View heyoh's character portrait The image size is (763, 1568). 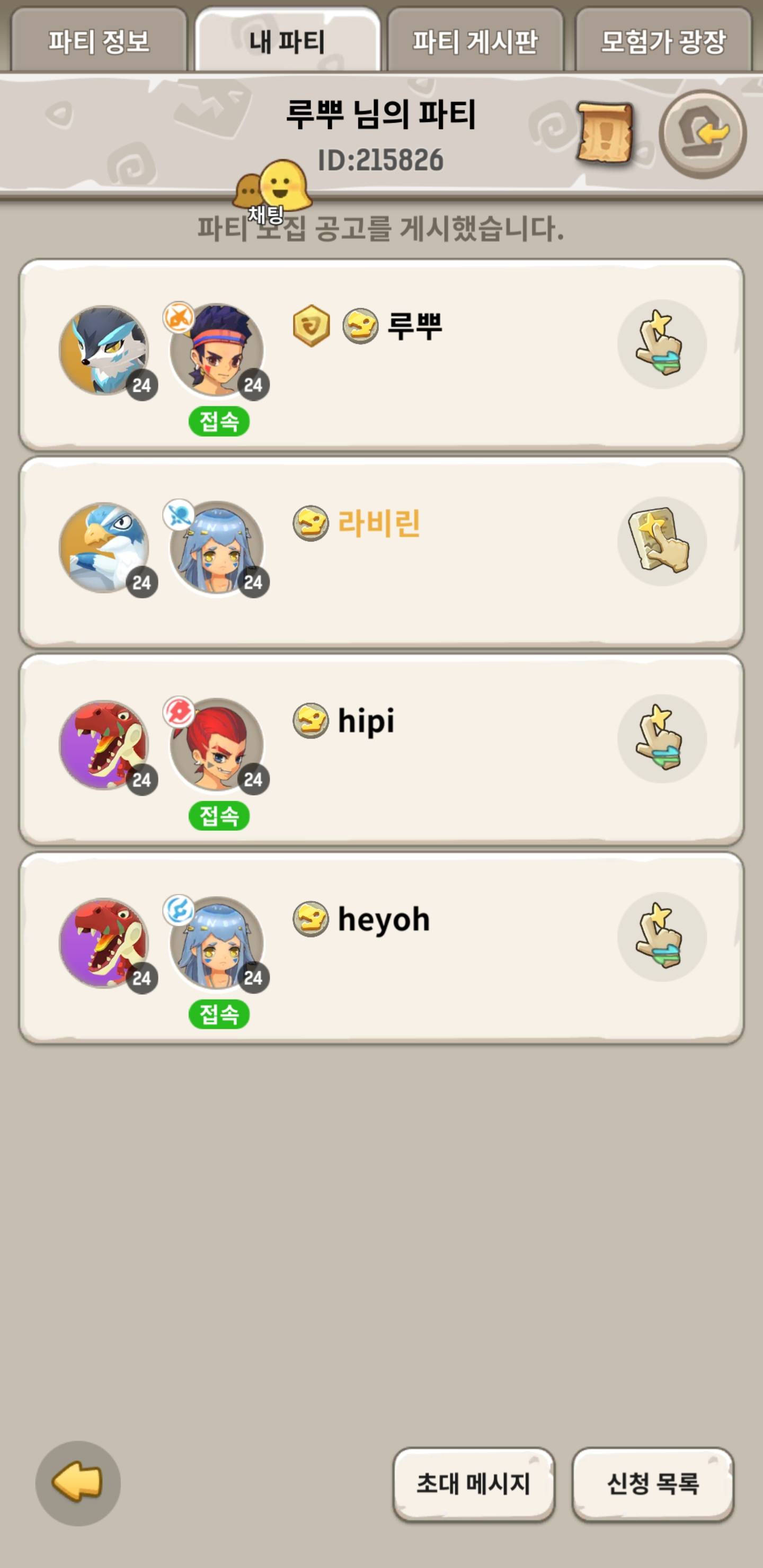pyautogui.click(x=217, y=943)
